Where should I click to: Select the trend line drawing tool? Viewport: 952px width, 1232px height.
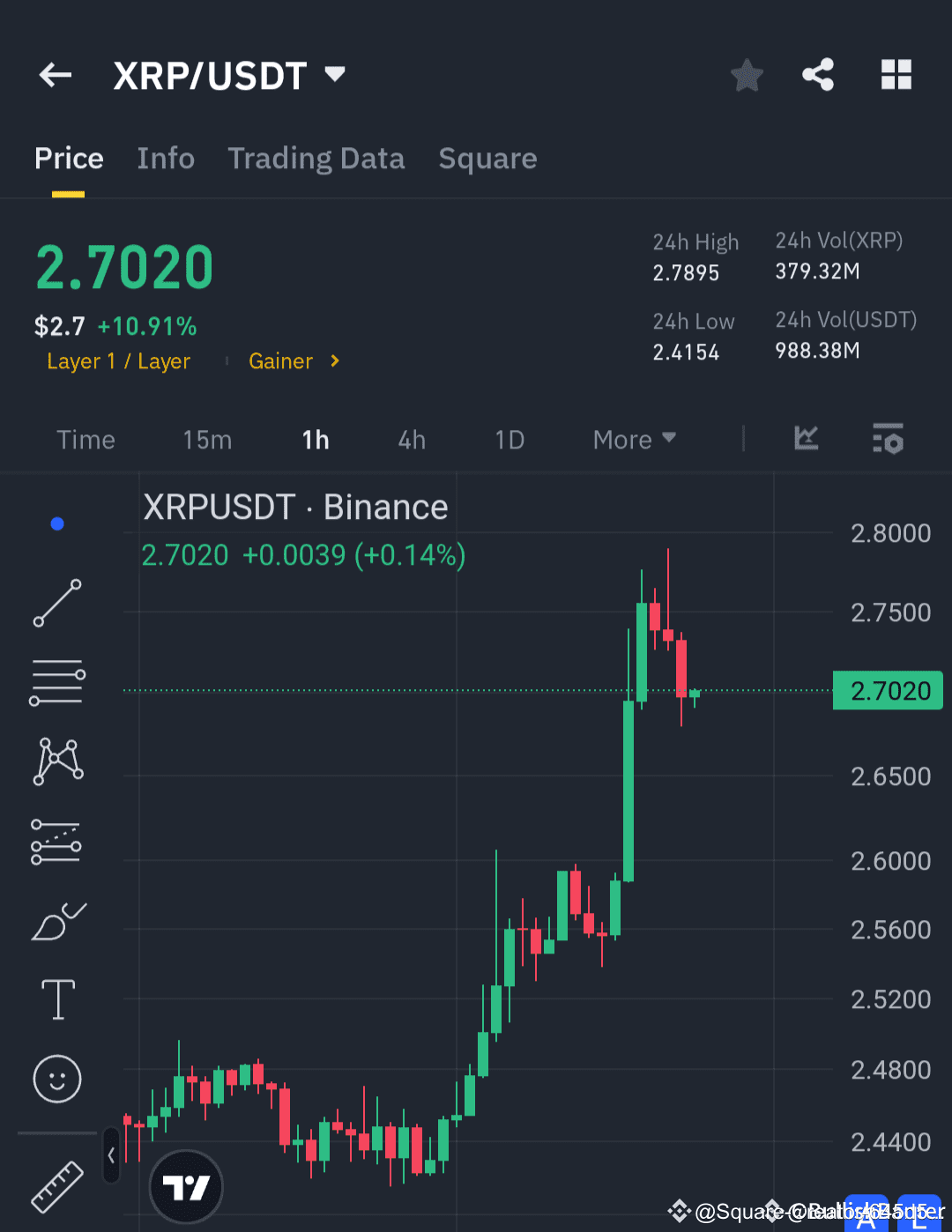(x=56, y=603)
